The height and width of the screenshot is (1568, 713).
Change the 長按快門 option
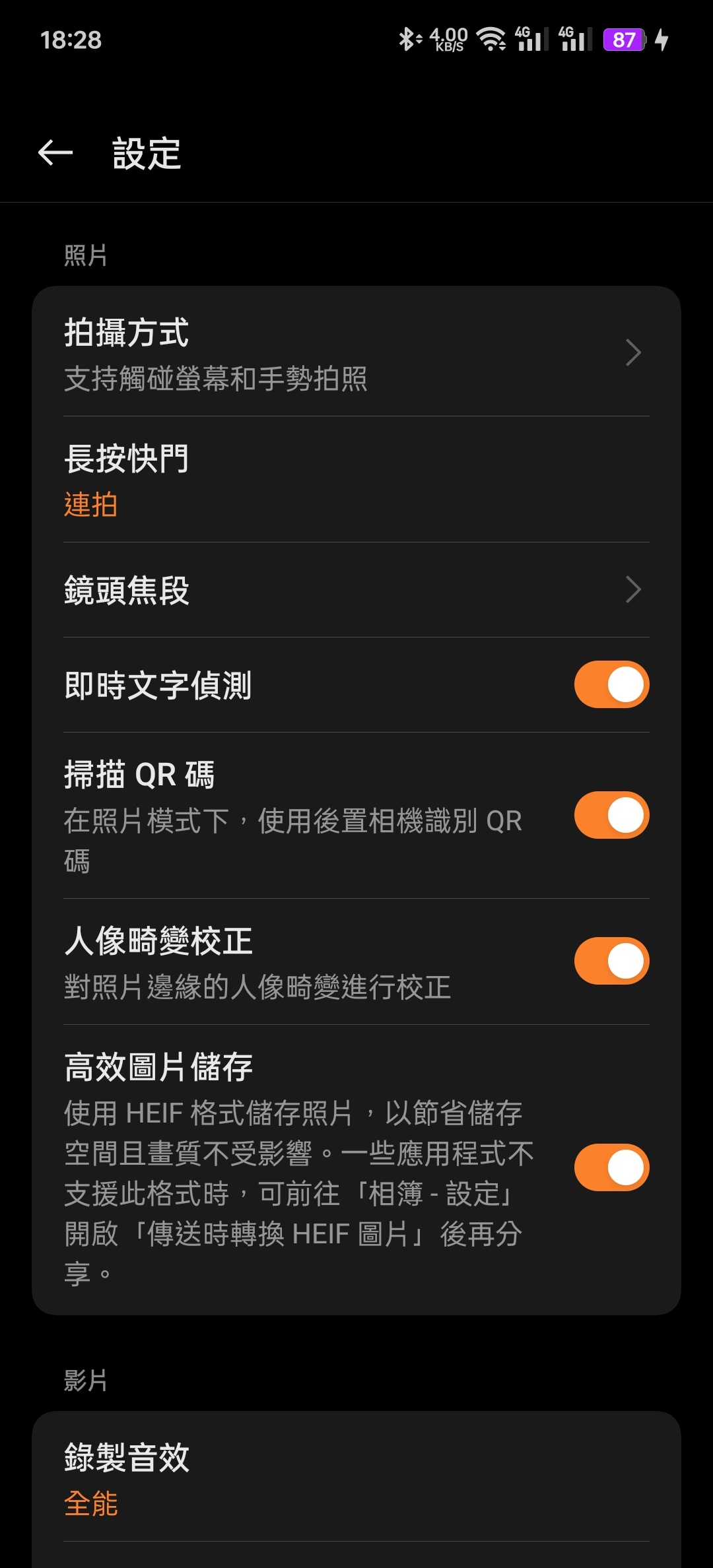356,480
